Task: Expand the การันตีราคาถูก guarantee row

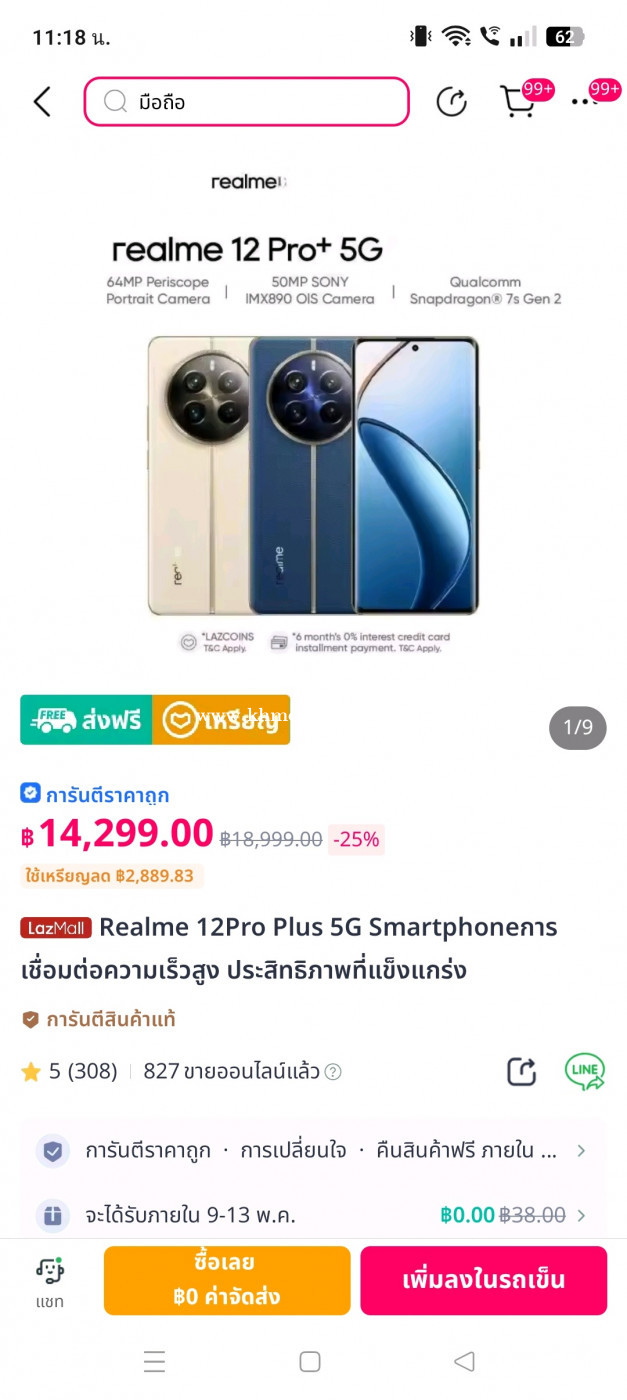Action: [x=313, y=1151]
